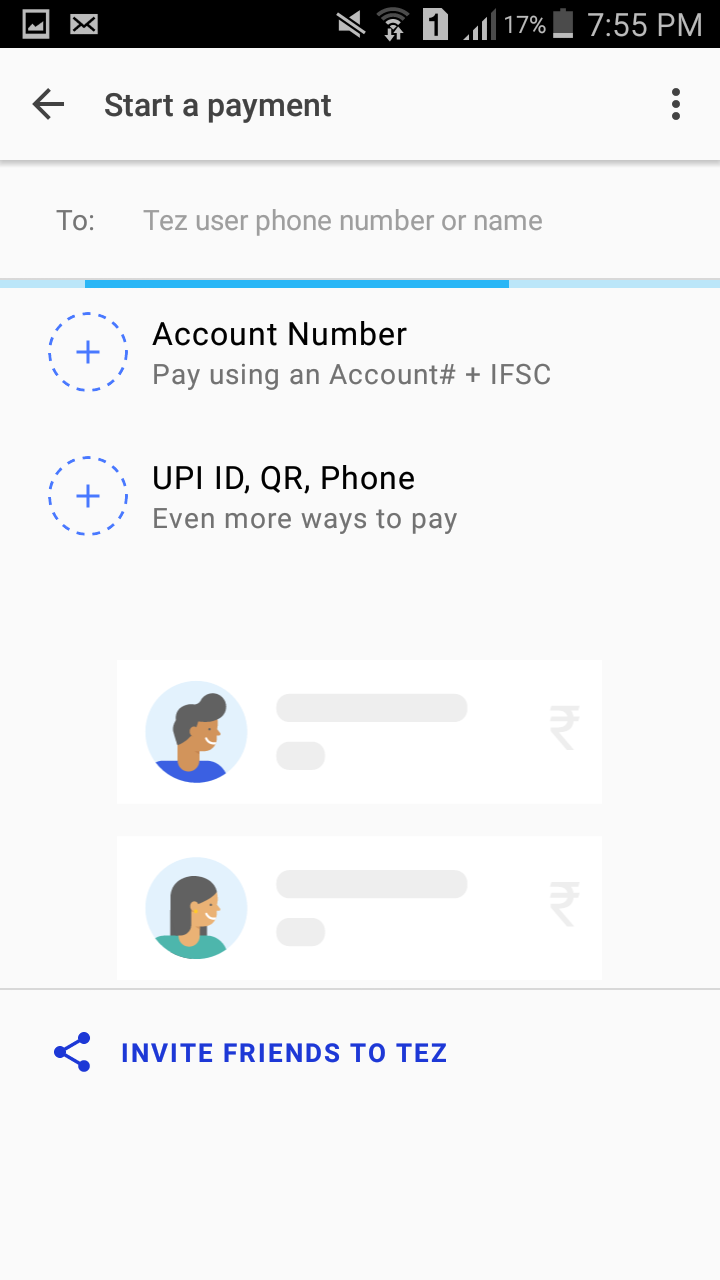720x1280 pixels.
Task: Invite friends to Tez
Action: pyautogui.click(x=283, y=1053)
